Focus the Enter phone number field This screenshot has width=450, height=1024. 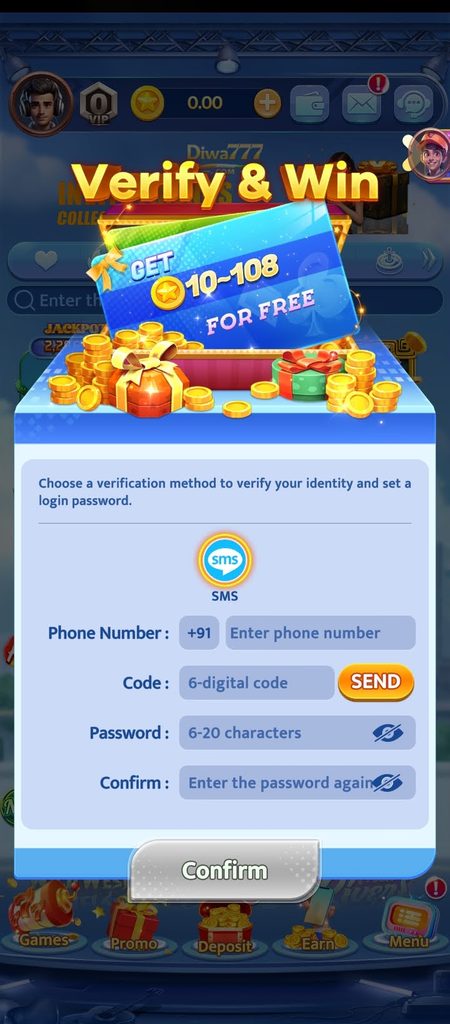click(321, 633)
